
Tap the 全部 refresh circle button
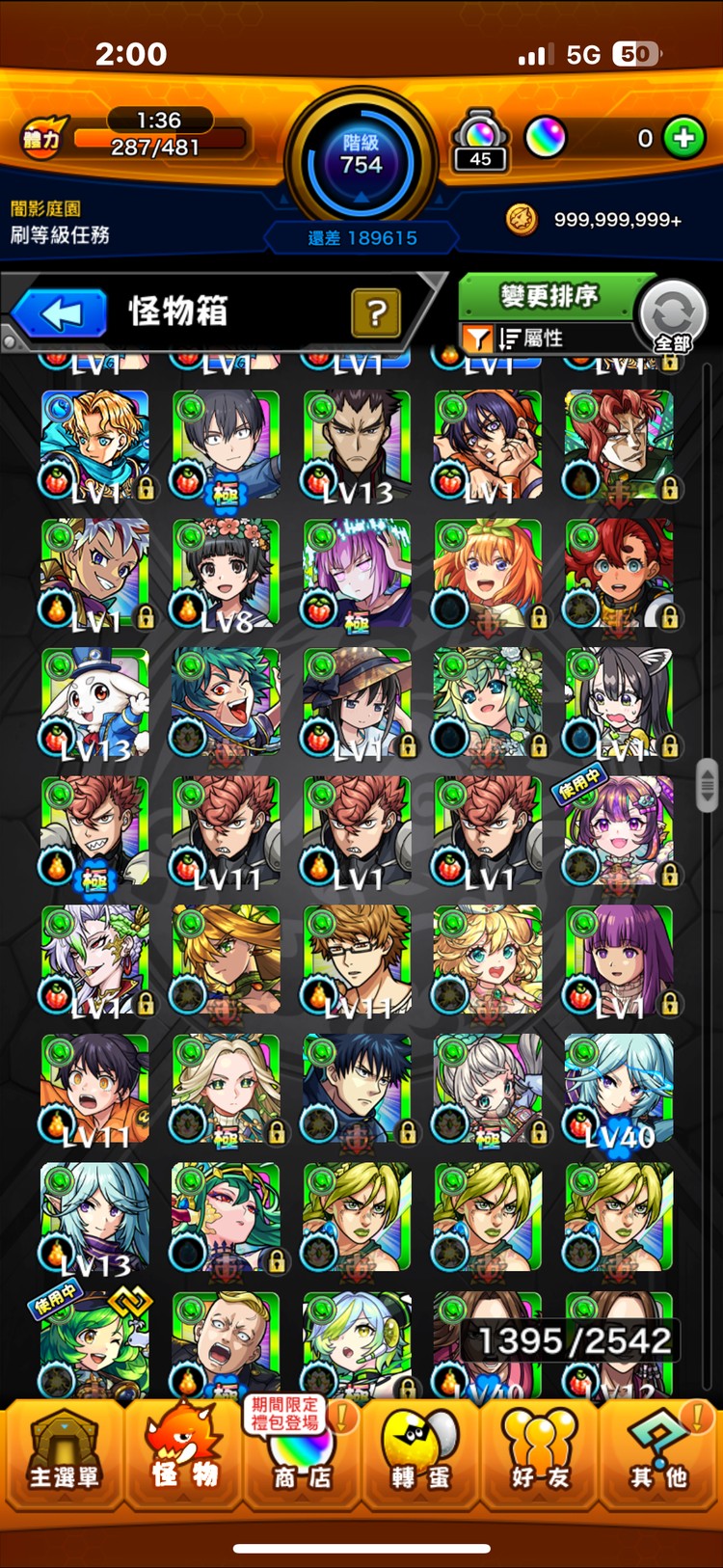672,315
